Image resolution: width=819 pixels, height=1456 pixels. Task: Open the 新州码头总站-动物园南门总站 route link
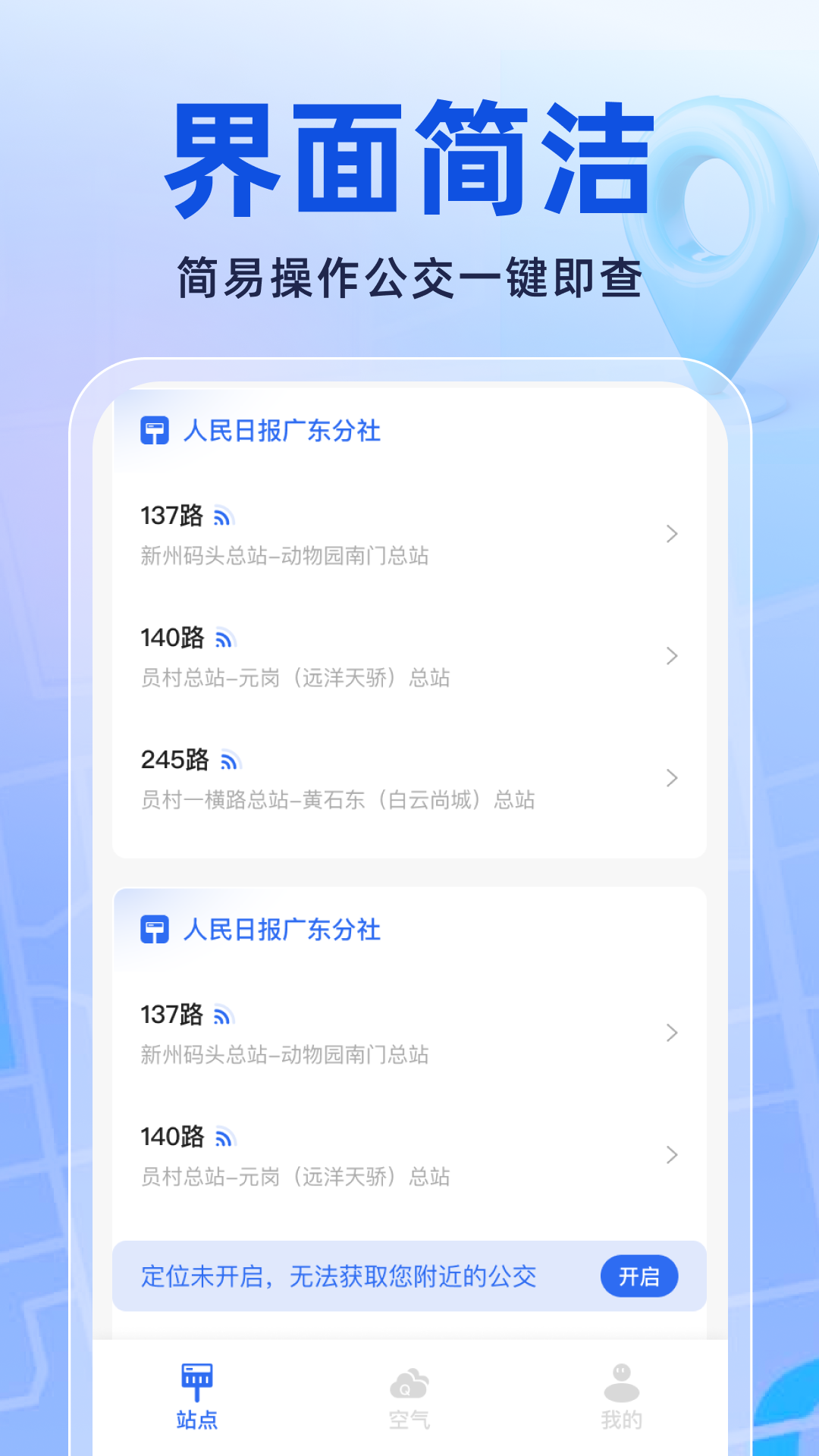(284, 556)
